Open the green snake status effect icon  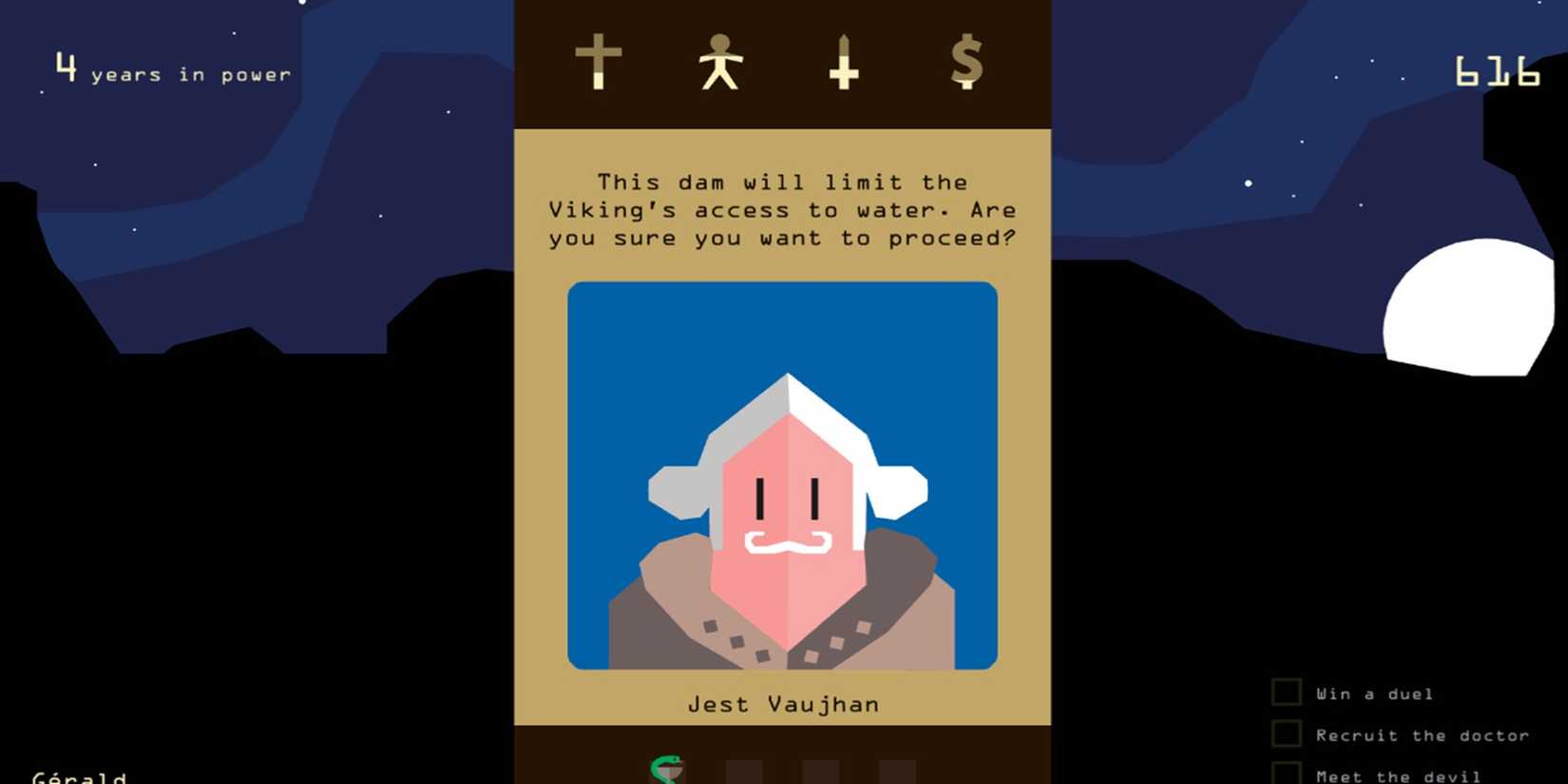click(x=668, y=769)
